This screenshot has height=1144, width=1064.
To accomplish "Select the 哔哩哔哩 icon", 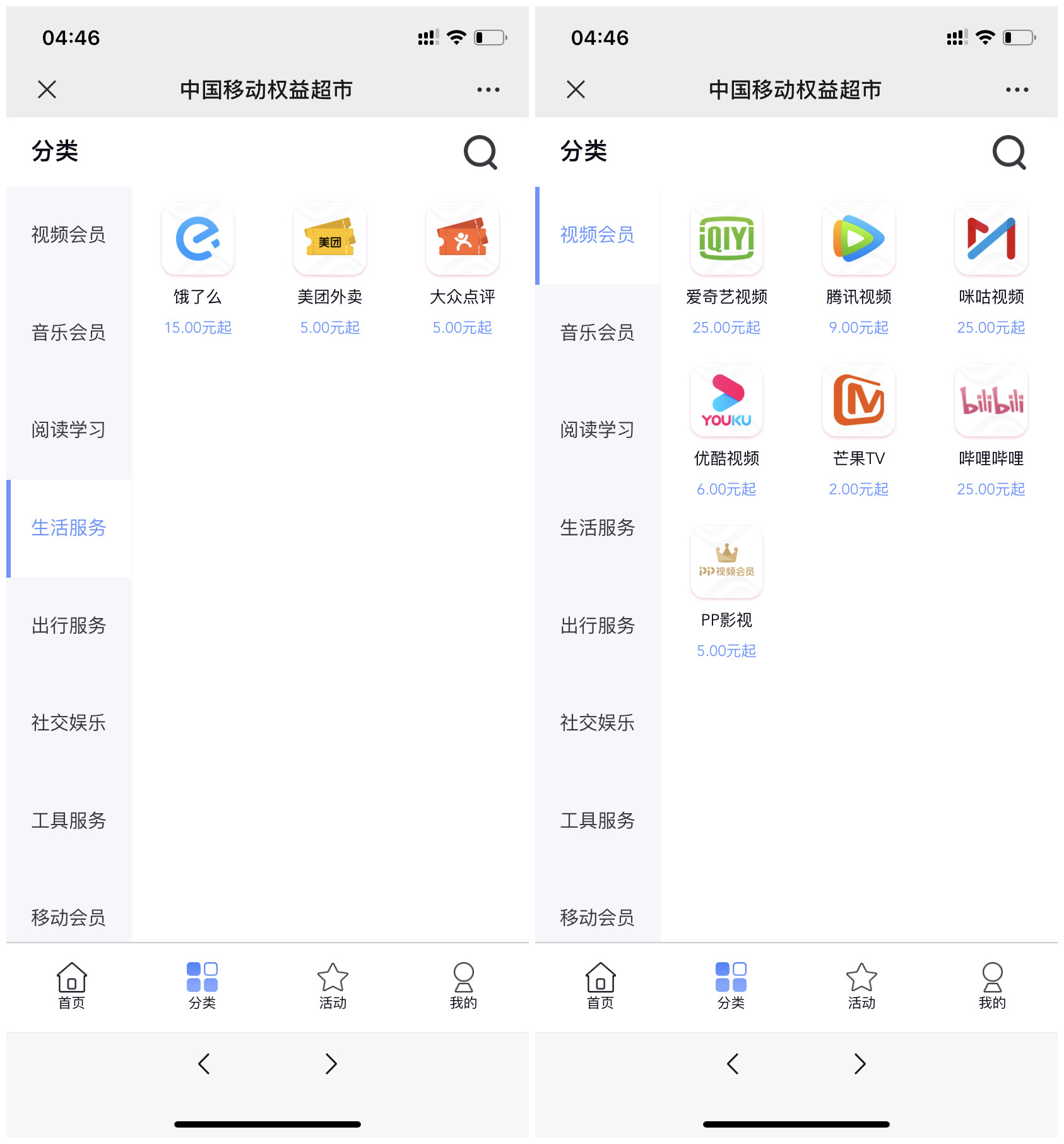I will (991, 401).
